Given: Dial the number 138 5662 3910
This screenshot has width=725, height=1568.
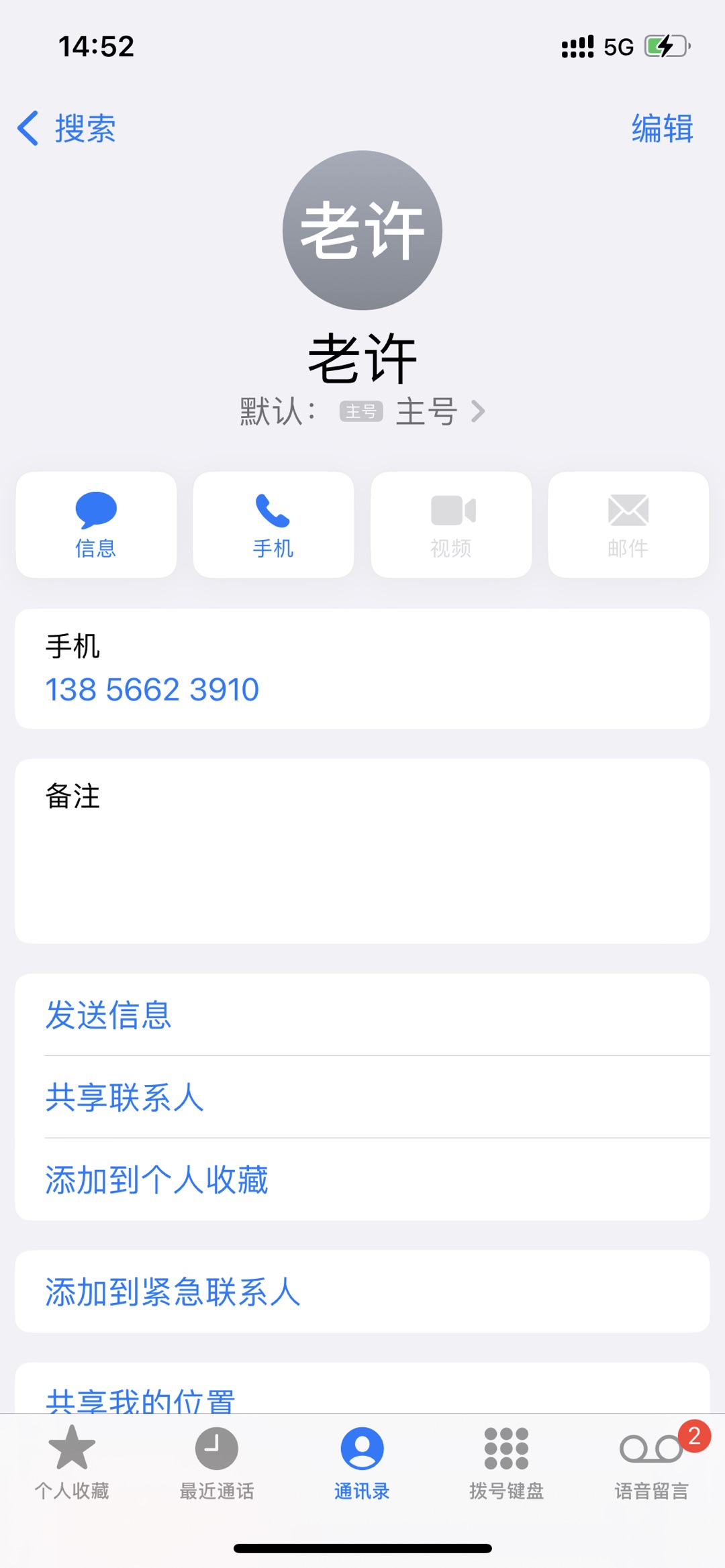Looking at the screenshot, I should (152, 689).
